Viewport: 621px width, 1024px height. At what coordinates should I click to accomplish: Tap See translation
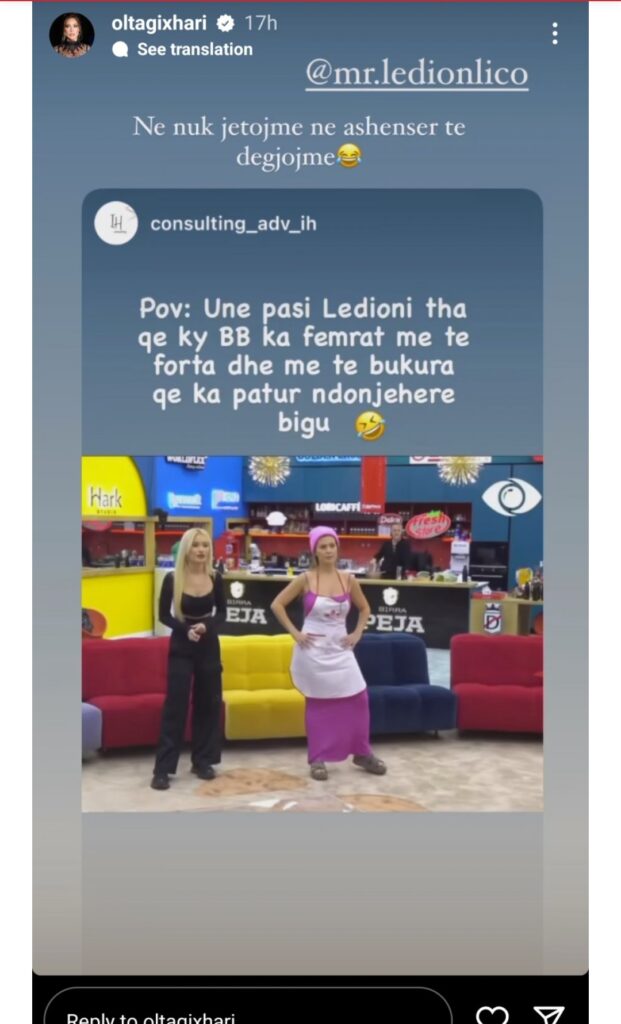(194, 49)
